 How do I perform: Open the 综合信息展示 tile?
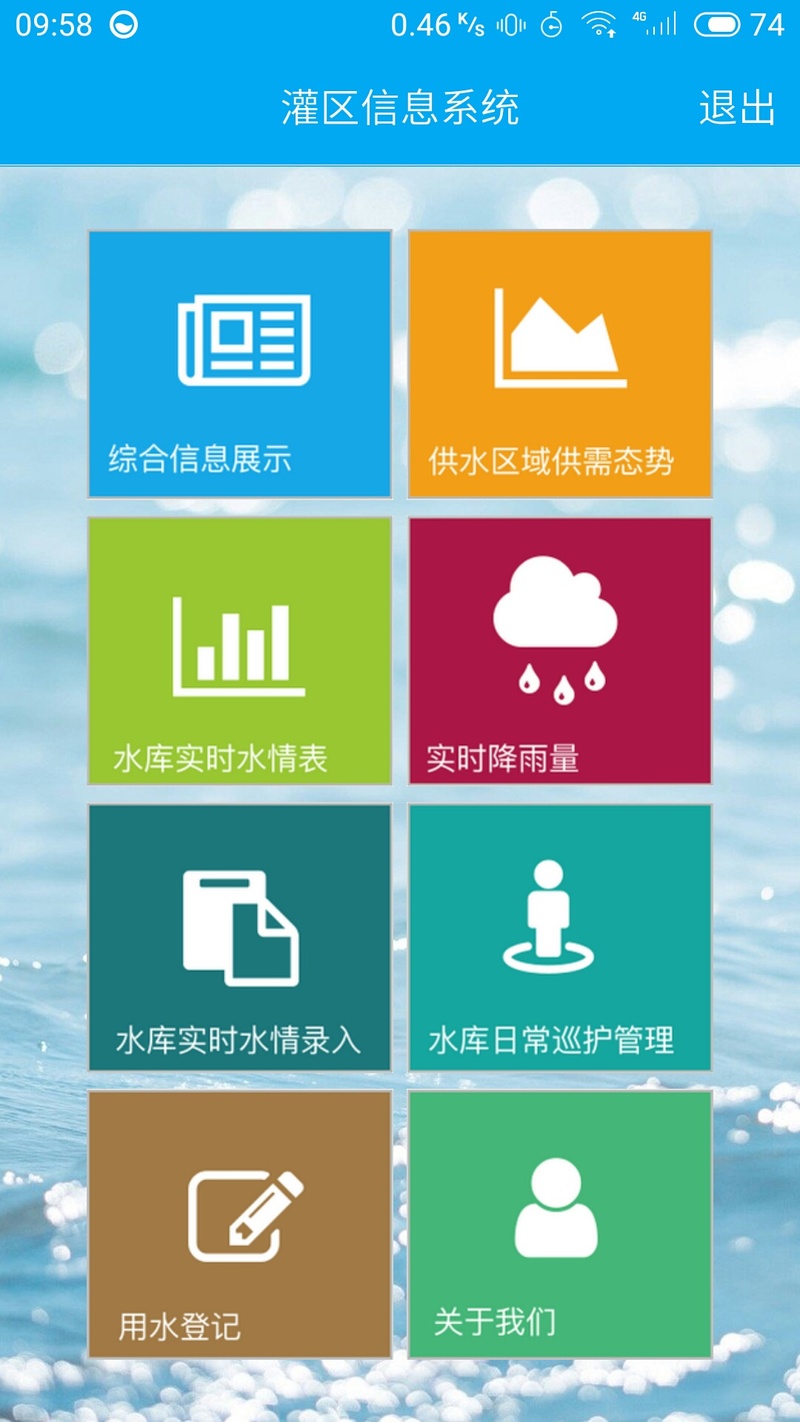240,364
